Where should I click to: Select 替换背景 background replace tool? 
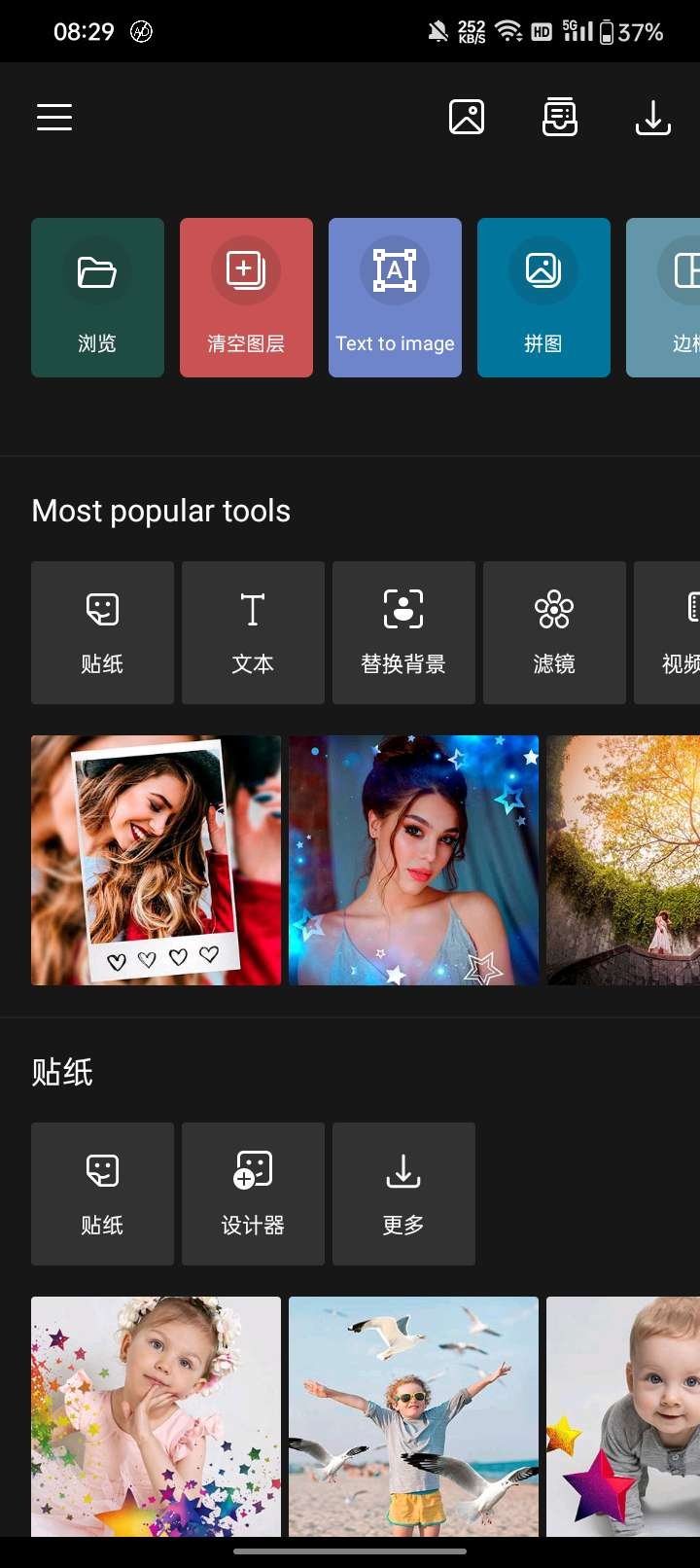[403, 632]
